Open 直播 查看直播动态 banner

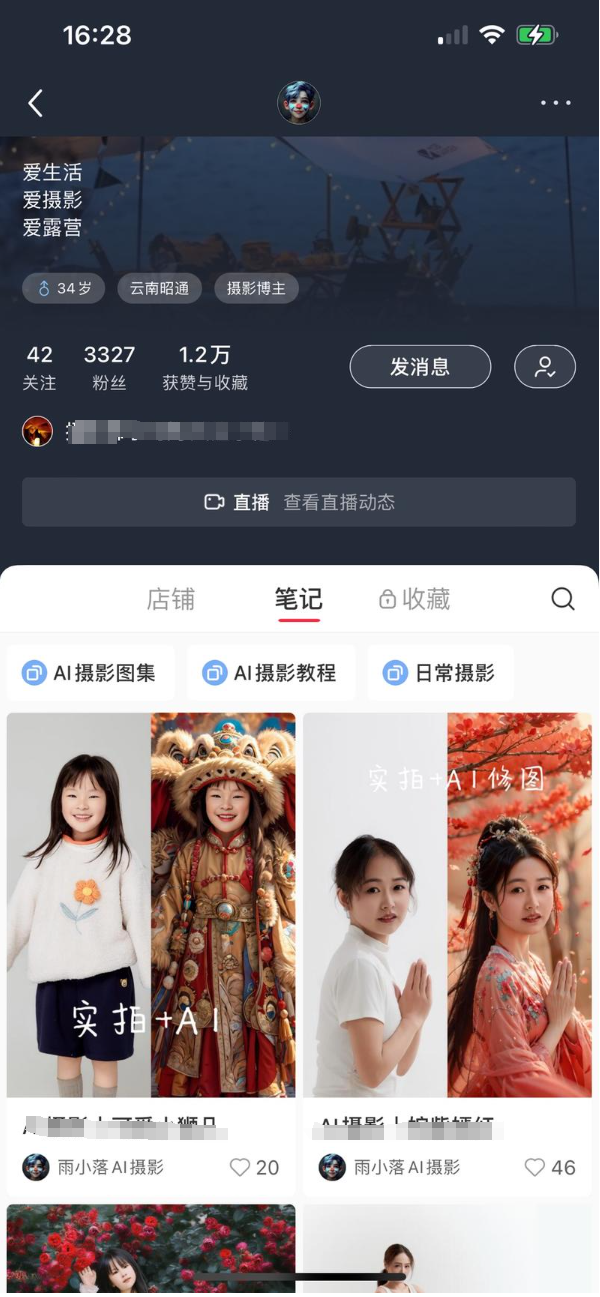click(x=299, y=502)
